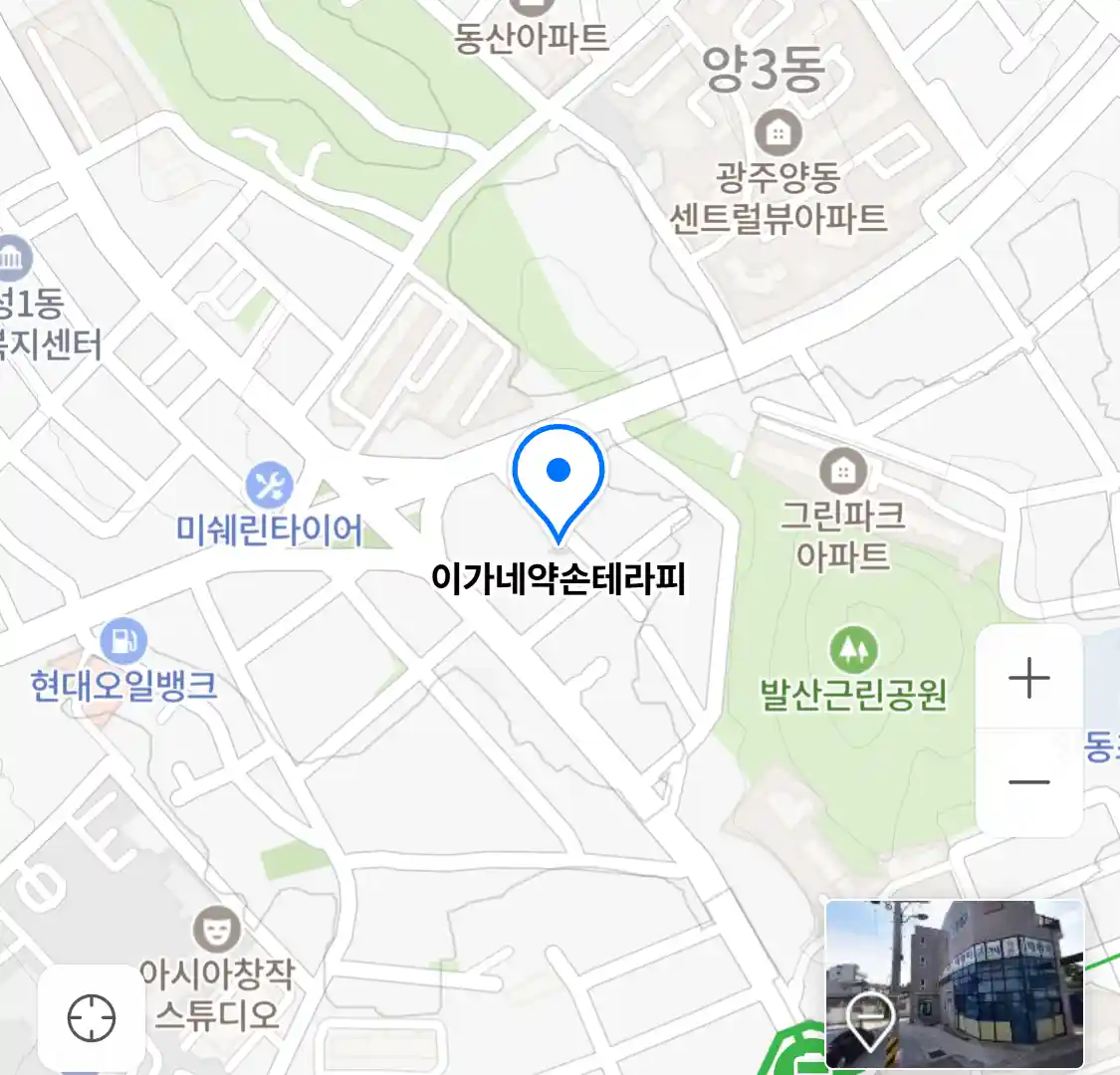The image size is (1120, 1075).
Task: Zoom out of the map
Action: tap(1028, 782)
